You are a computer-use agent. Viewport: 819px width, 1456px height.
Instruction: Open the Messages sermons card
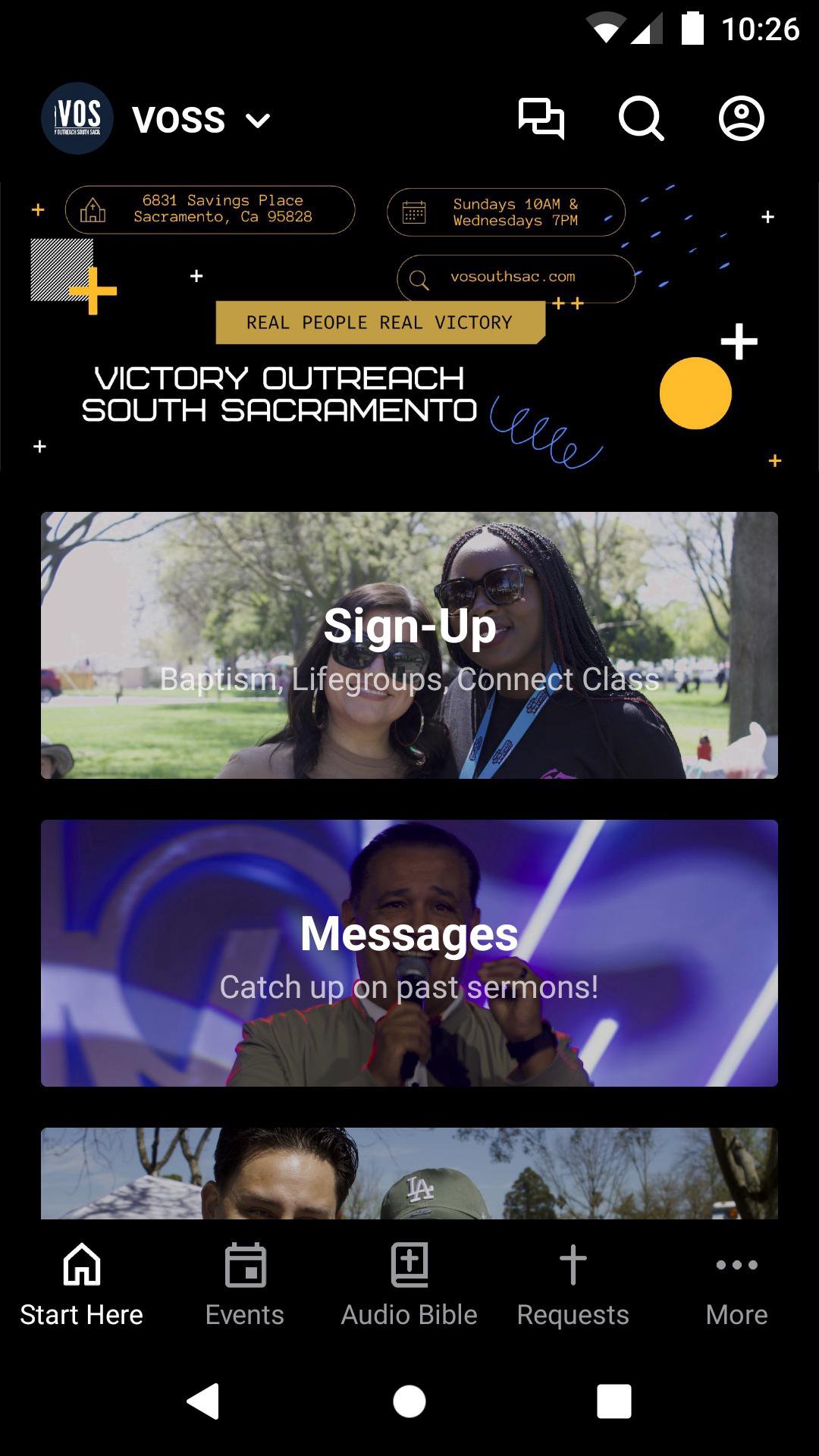point(409,952)
